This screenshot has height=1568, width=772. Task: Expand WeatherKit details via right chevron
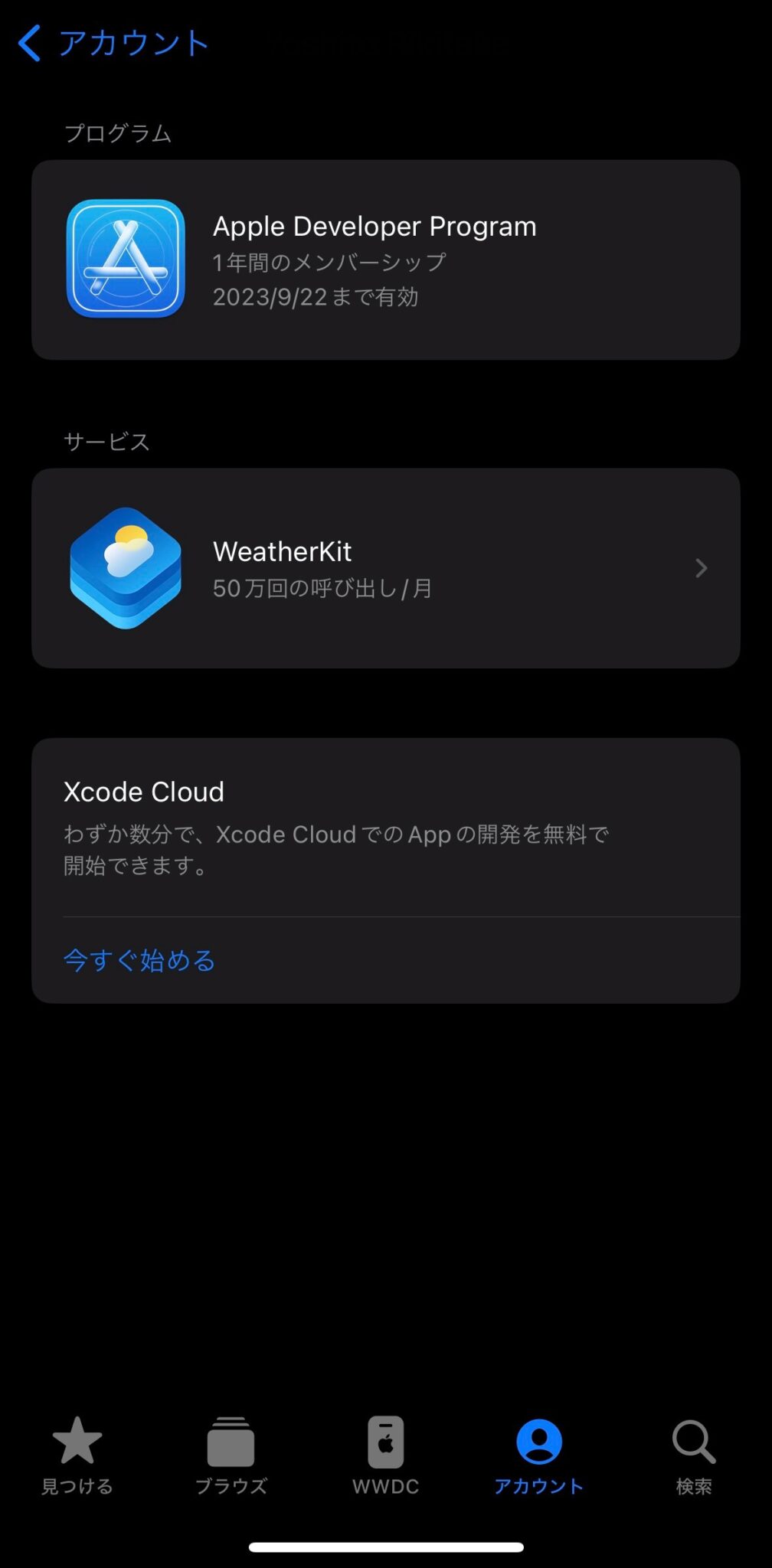[701, 568]
